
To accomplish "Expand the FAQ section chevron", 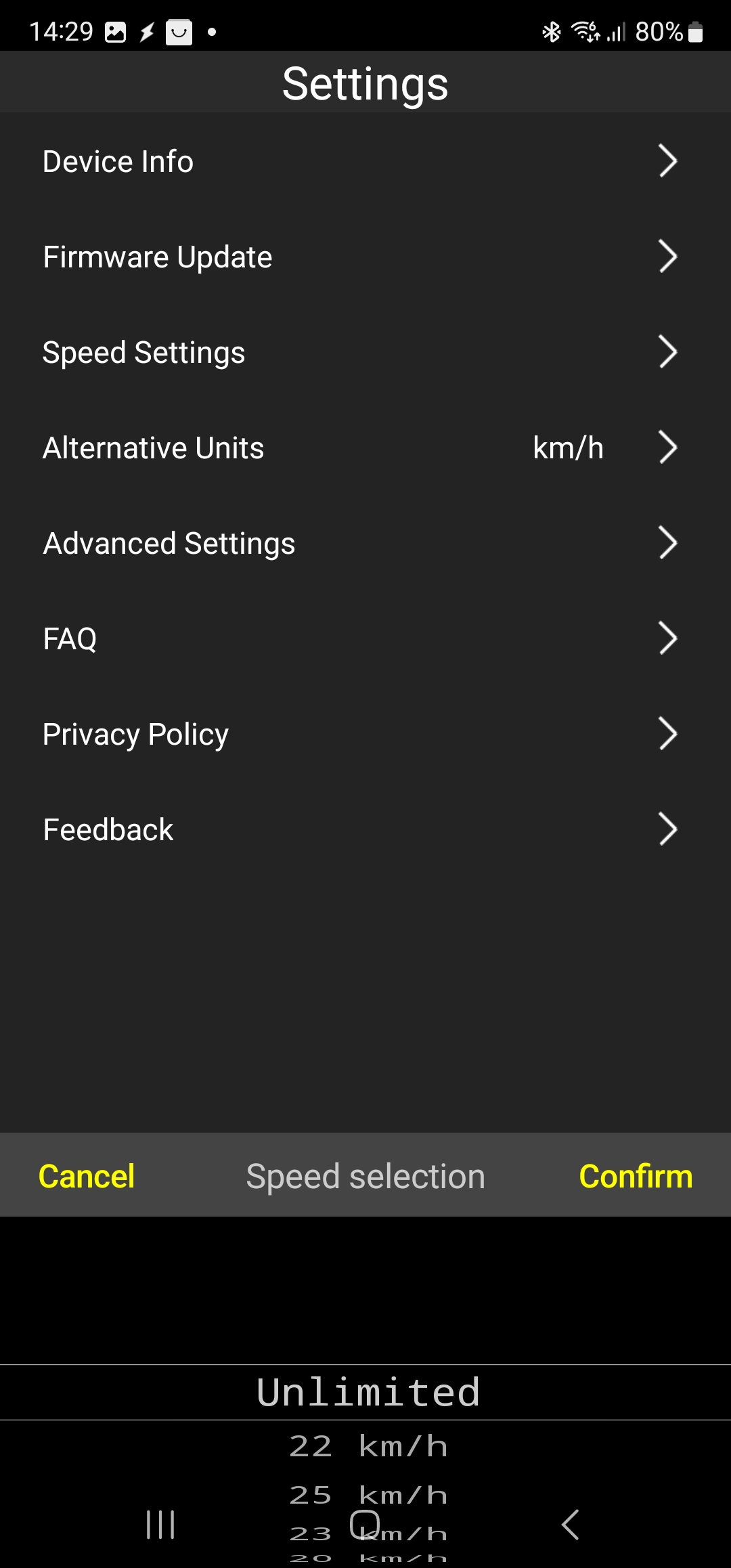I will (x=667, y=637).
